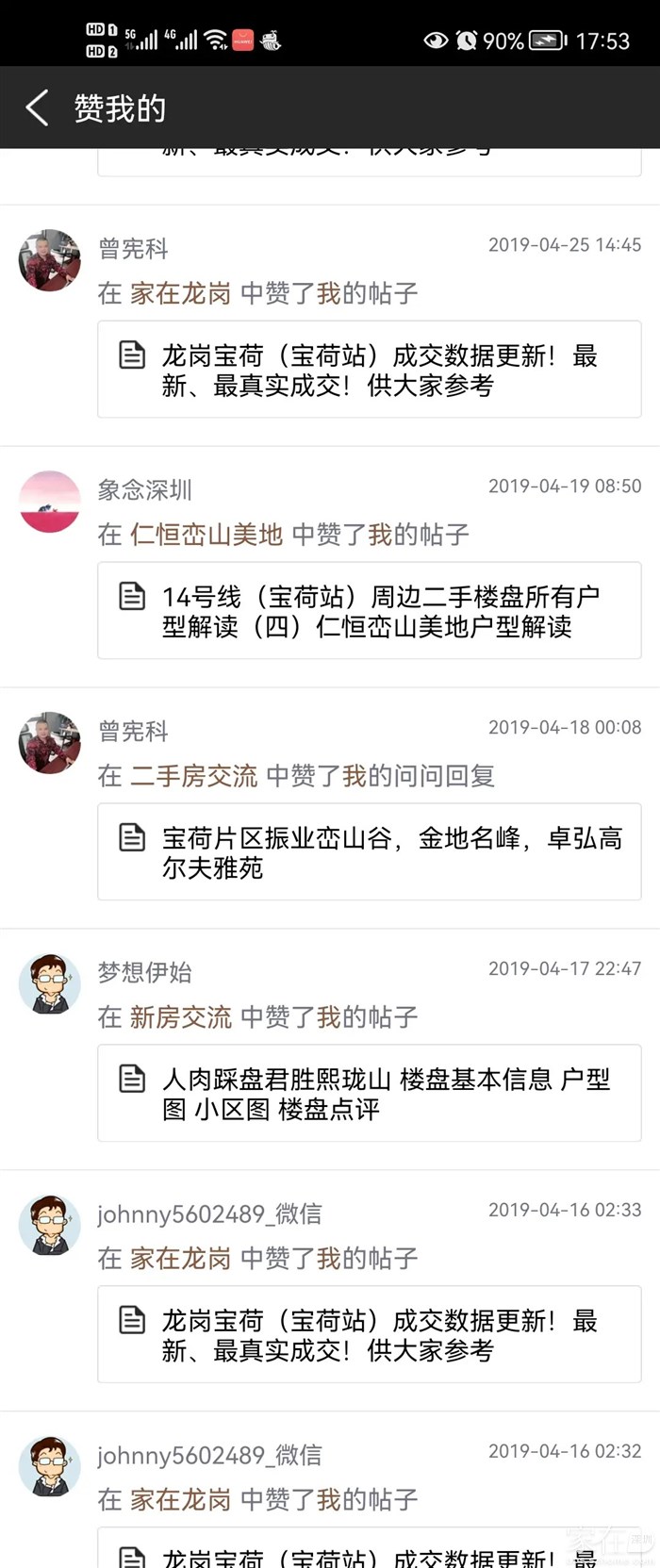
Task: Visit the 二手房交流 board link
Action: [193, 776]
